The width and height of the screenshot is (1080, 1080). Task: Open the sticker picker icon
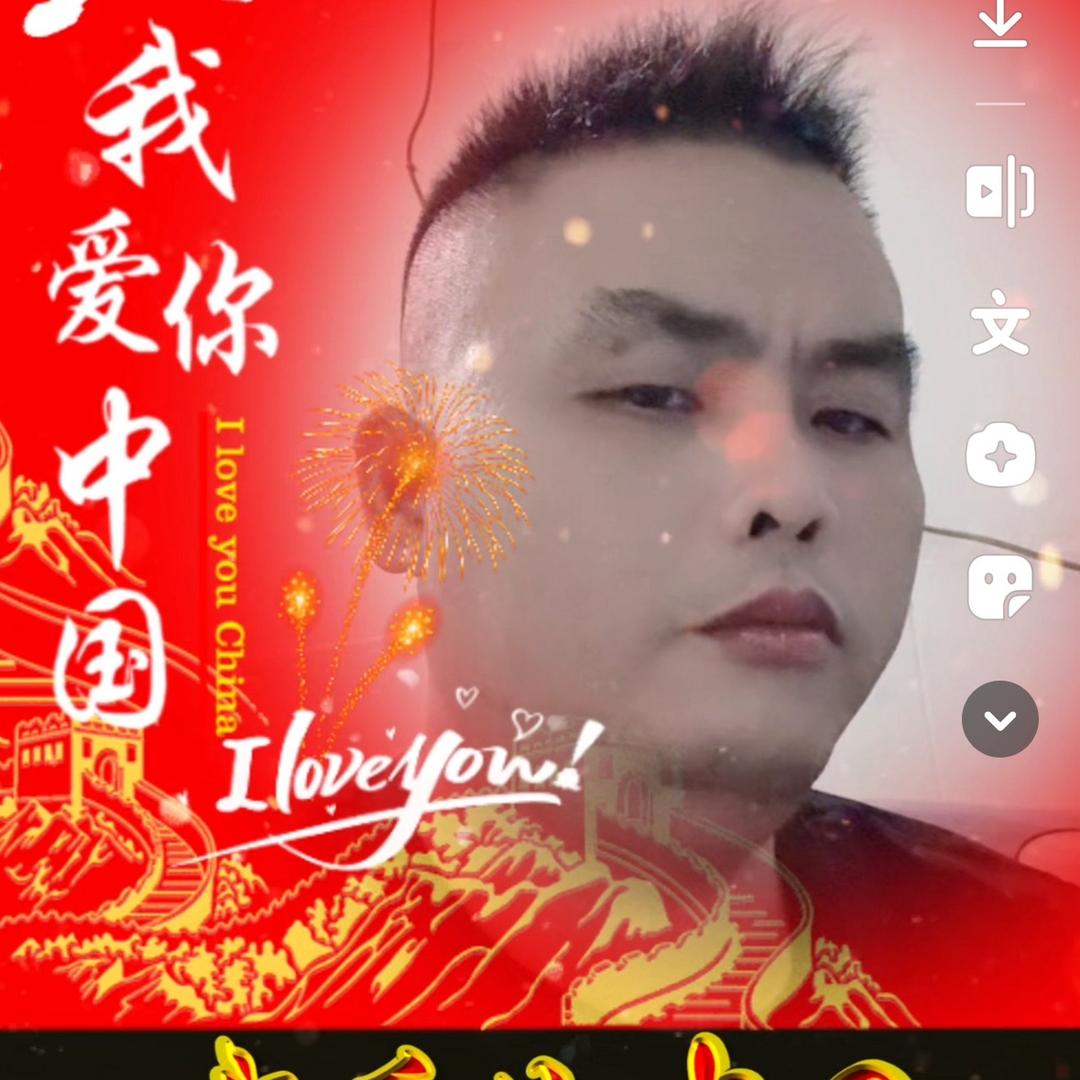(1000, 588)
